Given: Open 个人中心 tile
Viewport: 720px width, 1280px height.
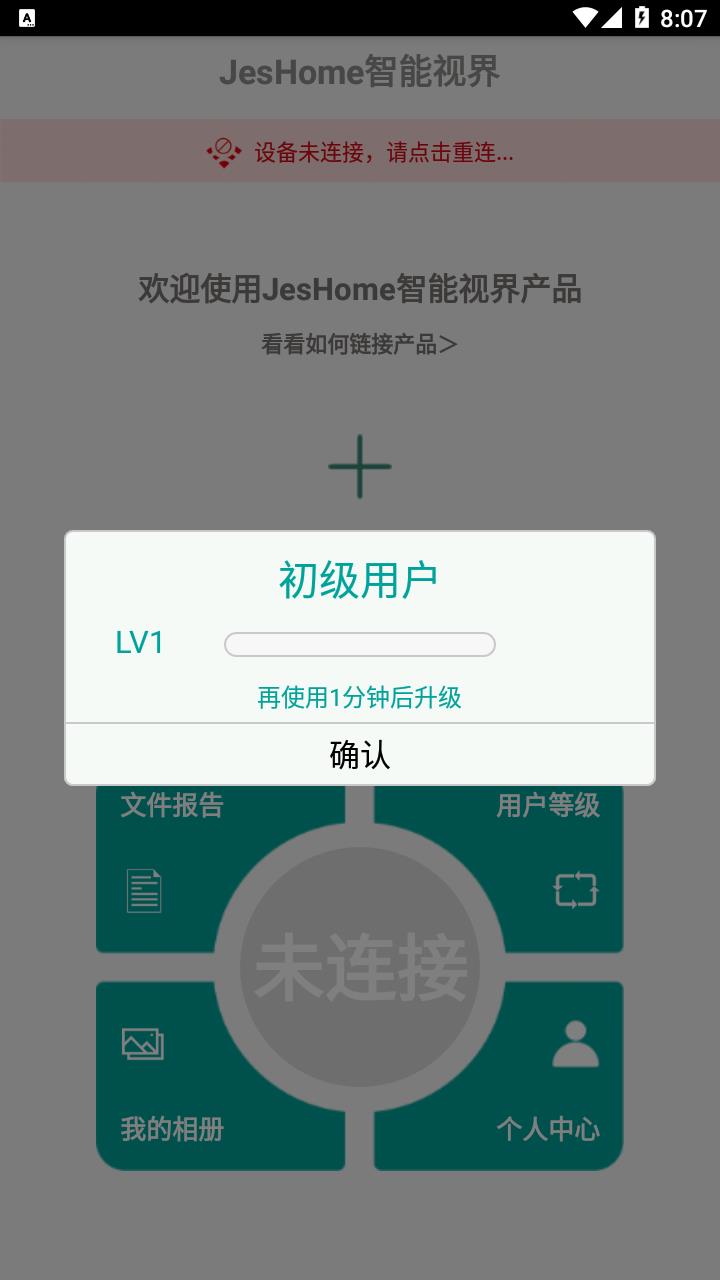Looking at the screenshot, I should pyautogui.click(x=520, y=1078).
